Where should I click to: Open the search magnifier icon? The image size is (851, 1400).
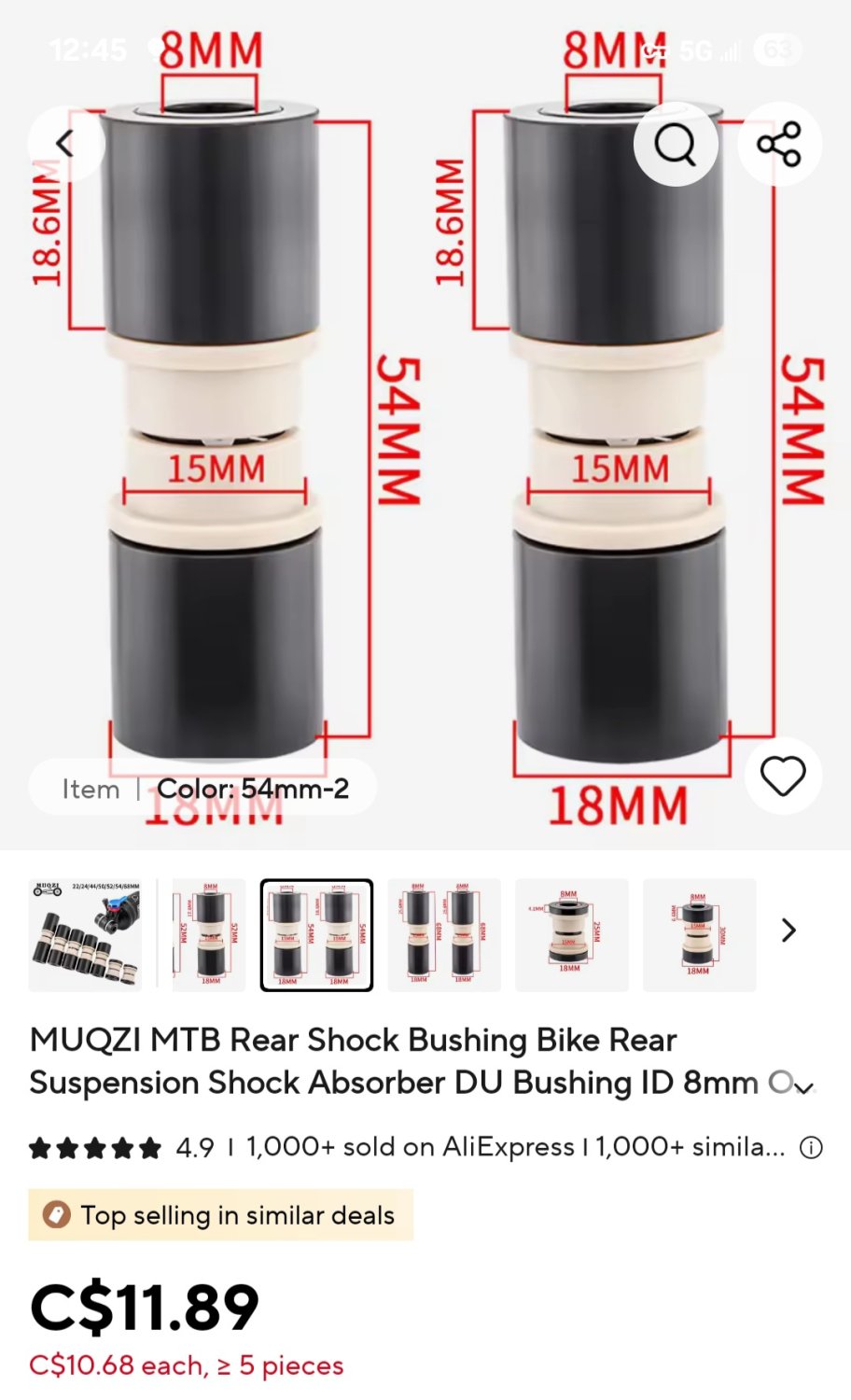675,144
